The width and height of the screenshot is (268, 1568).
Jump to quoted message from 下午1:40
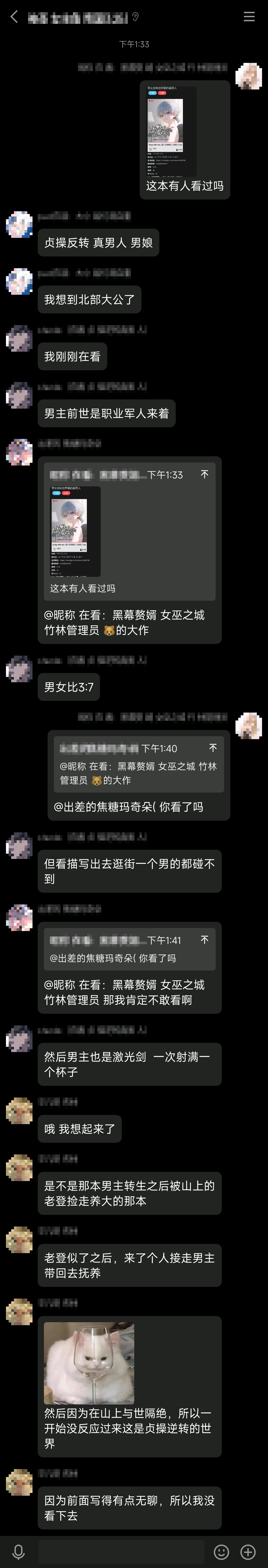213,748
